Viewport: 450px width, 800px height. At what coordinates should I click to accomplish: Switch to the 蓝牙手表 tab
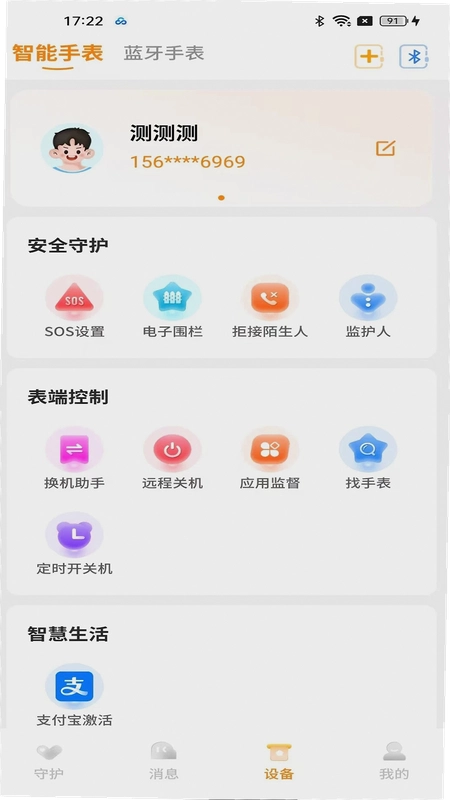tap(164, 53)
